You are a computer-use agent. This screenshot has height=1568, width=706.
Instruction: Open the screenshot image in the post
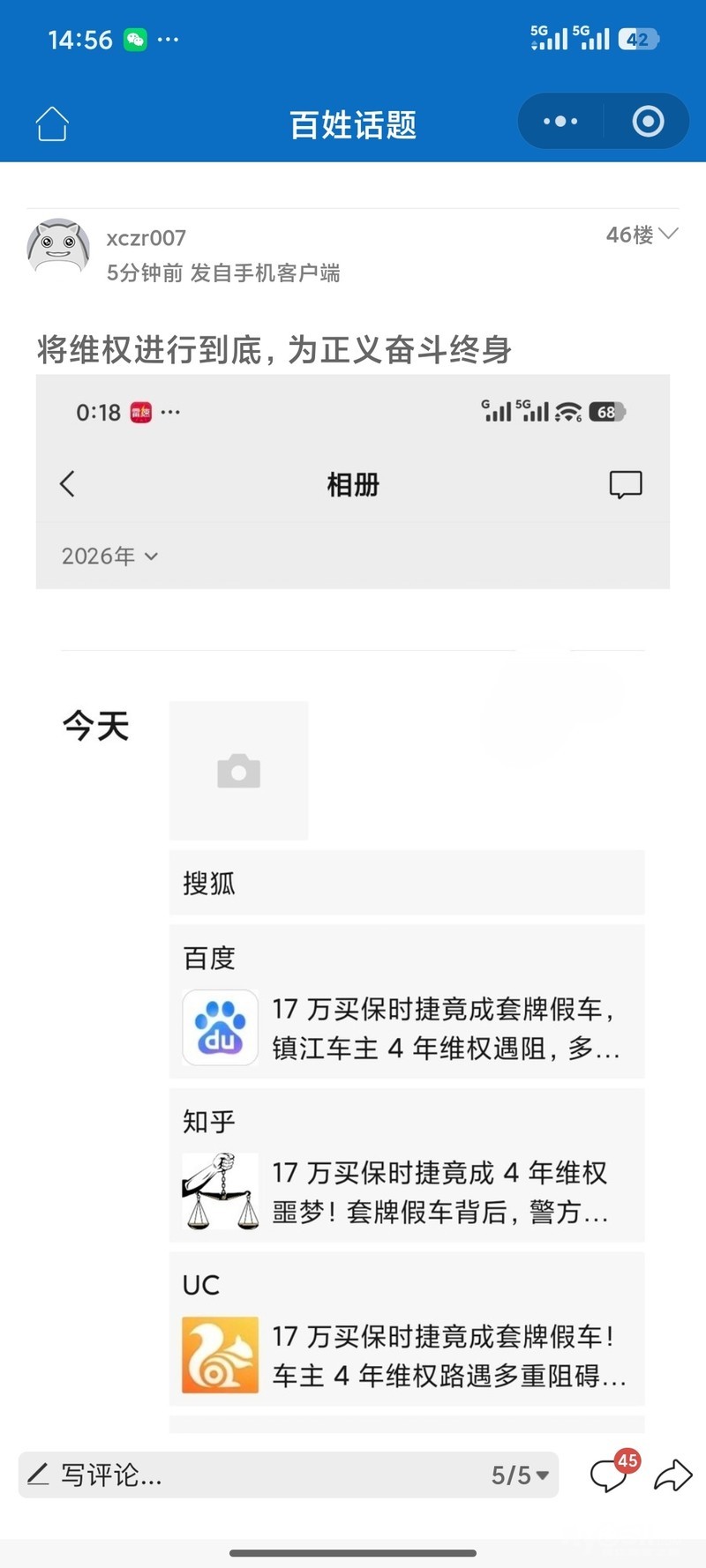coord(353,900)
